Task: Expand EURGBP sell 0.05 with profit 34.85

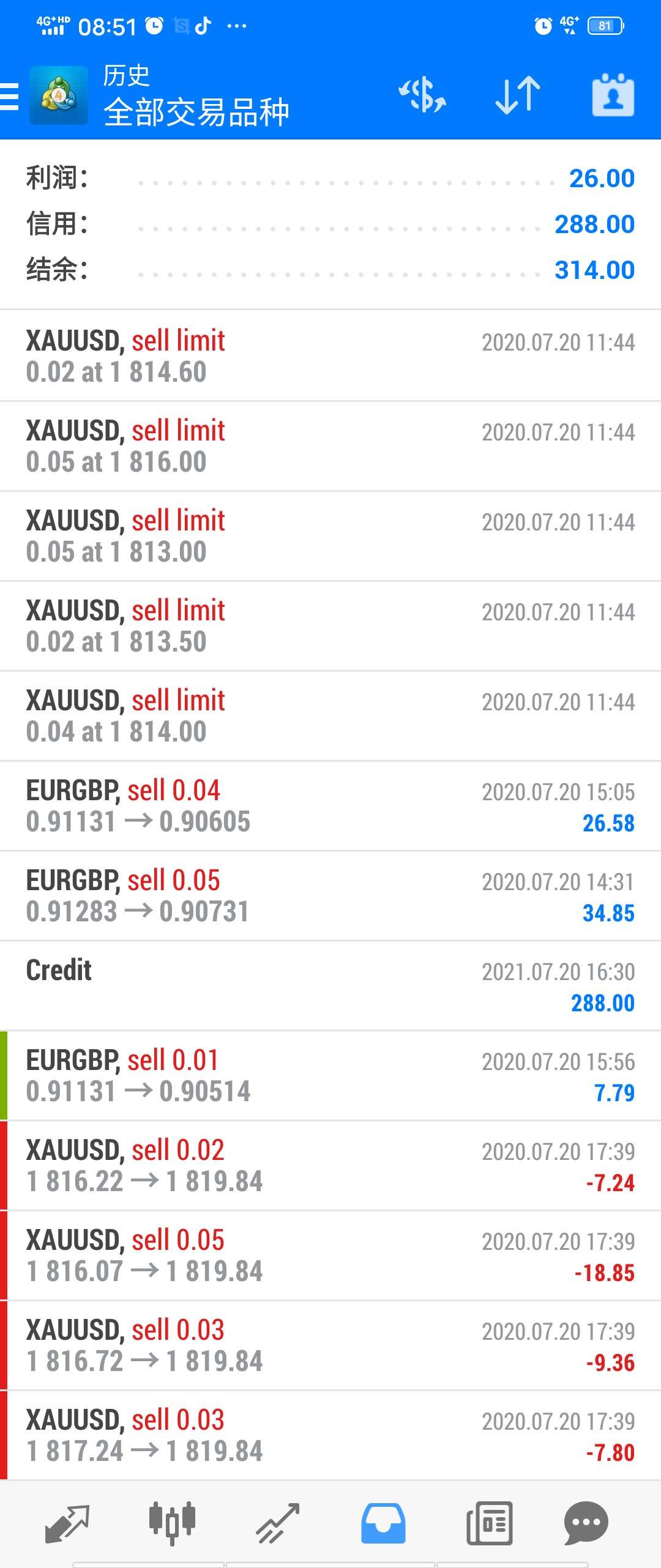Action: click(330, 896)
